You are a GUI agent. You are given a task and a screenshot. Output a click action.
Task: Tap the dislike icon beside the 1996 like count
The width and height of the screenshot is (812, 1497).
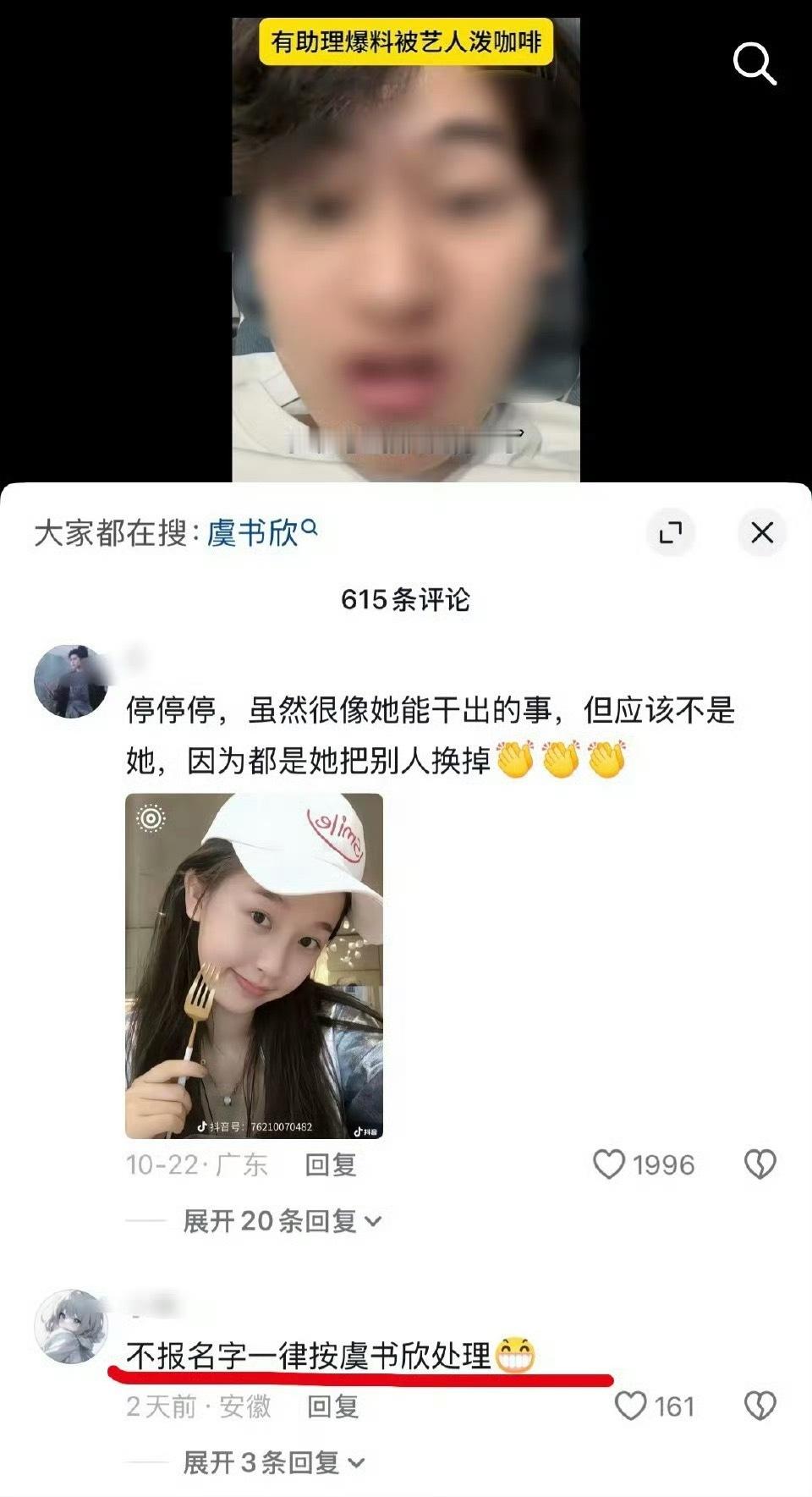click(759, 1165)
